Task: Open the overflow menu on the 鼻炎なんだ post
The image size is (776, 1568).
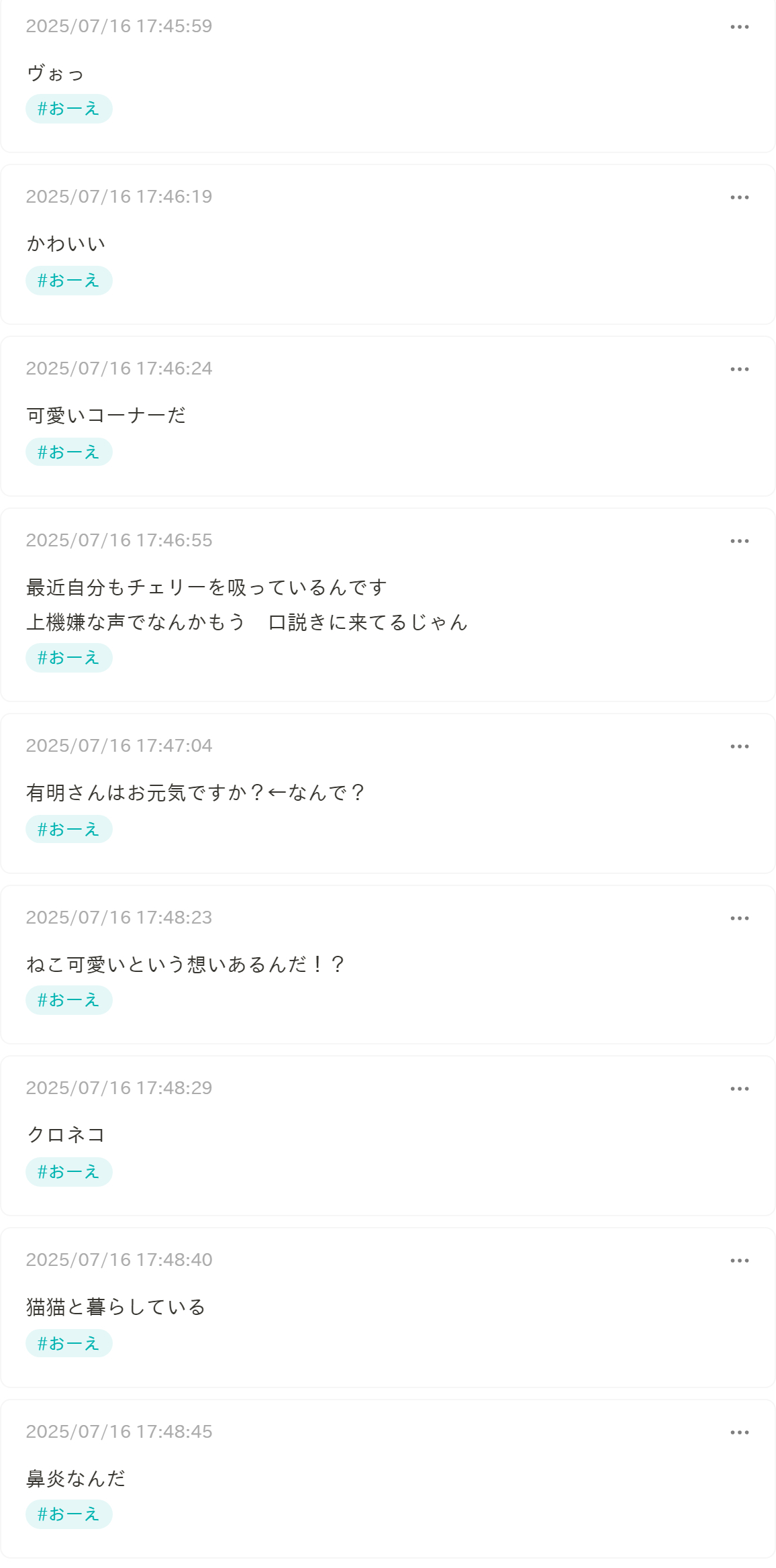Action: pos(739,1432)
